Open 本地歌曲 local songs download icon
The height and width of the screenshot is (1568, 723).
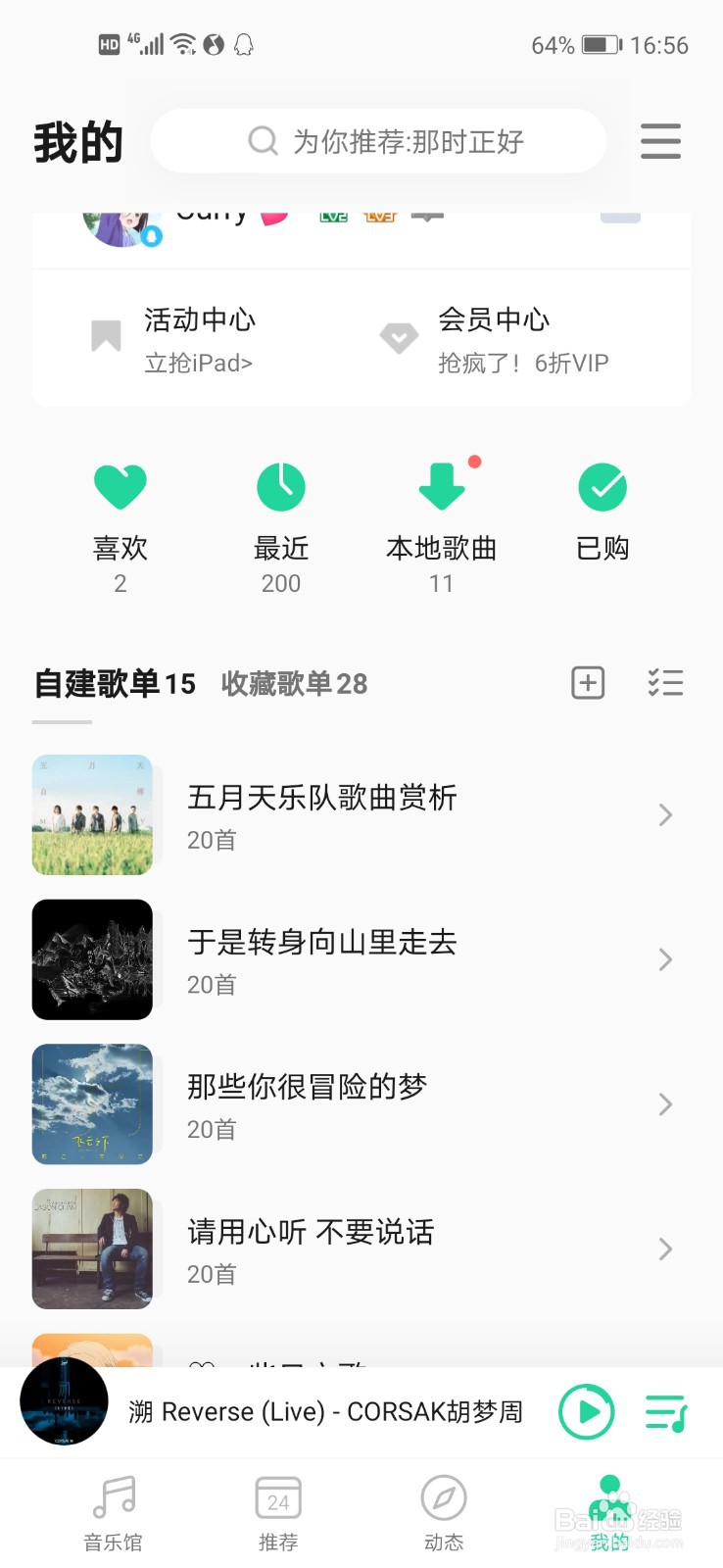[441, 485]
